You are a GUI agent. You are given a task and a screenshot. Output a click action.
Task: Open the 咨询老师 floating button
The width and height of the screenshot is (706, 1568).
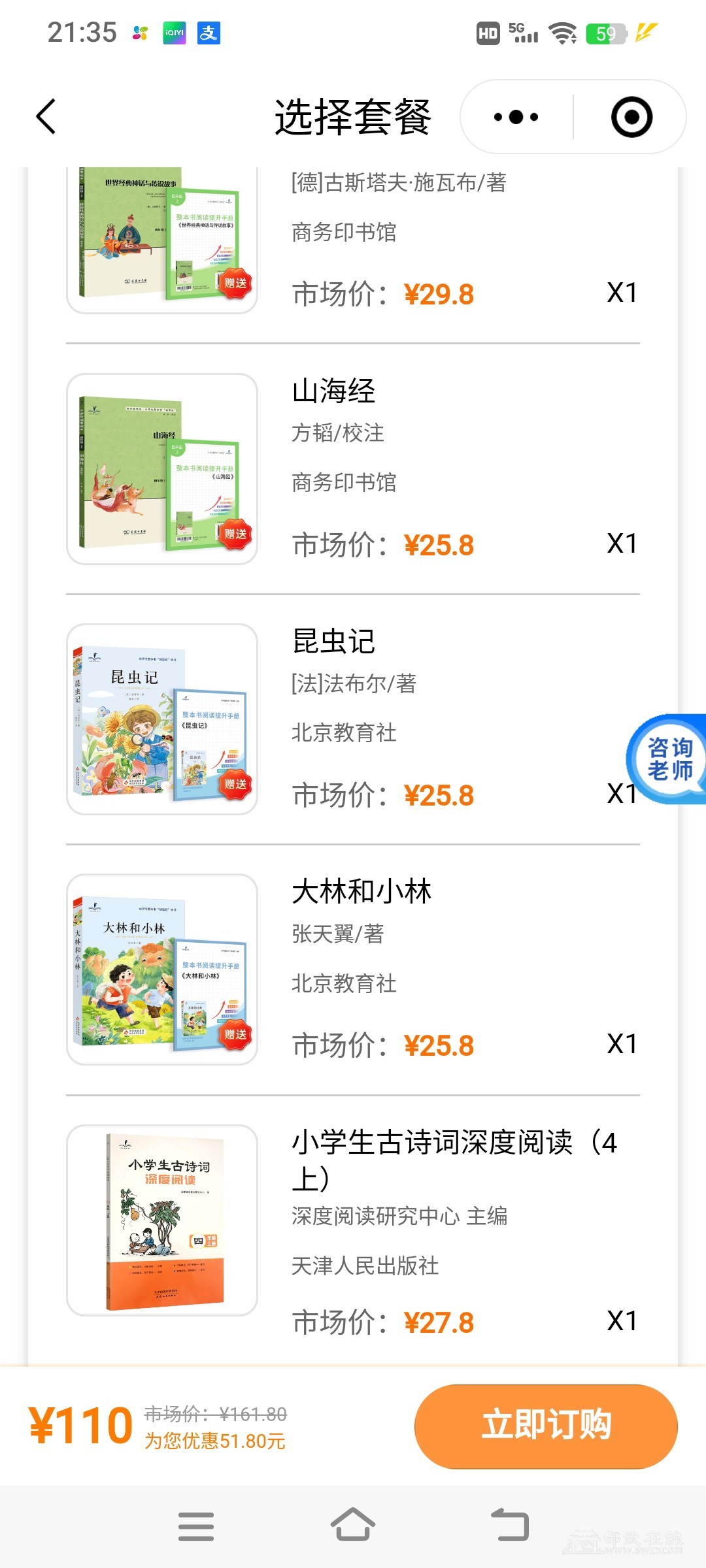tap(669, 759)
